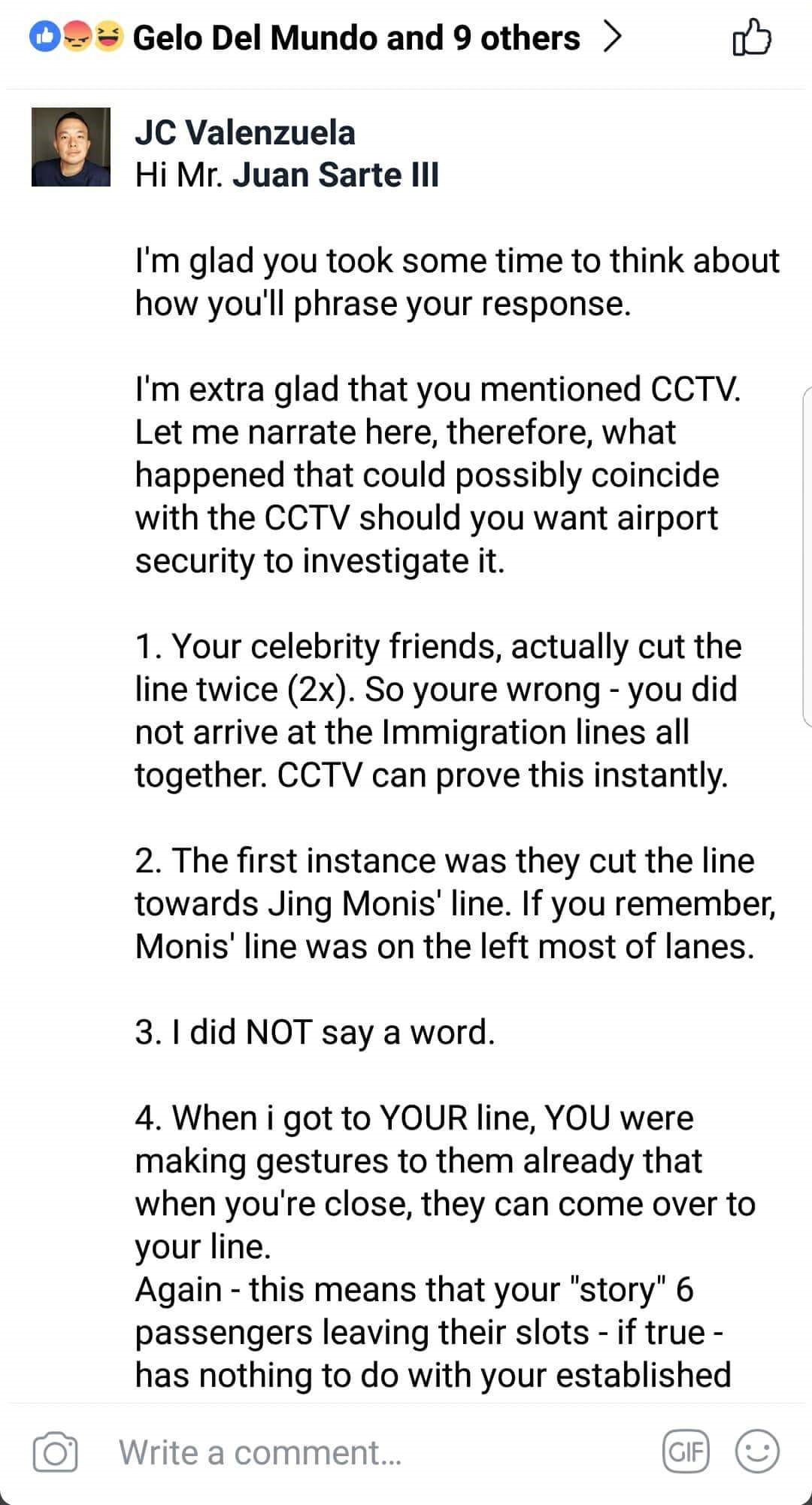Open tagged profile Juan Sarte III

[335, 175]
